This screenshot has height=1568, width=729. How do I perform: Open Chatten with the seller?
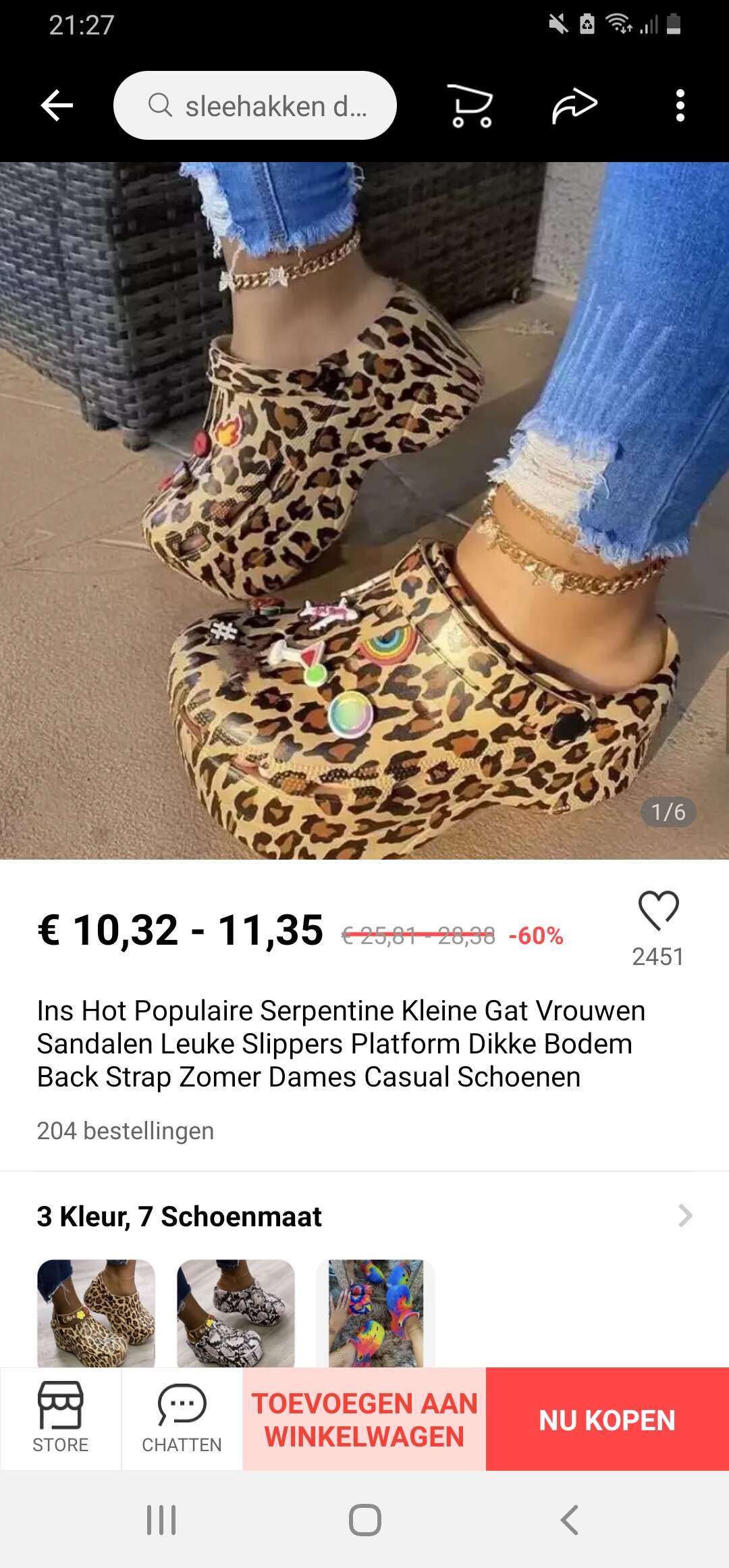click(182, 1419)
